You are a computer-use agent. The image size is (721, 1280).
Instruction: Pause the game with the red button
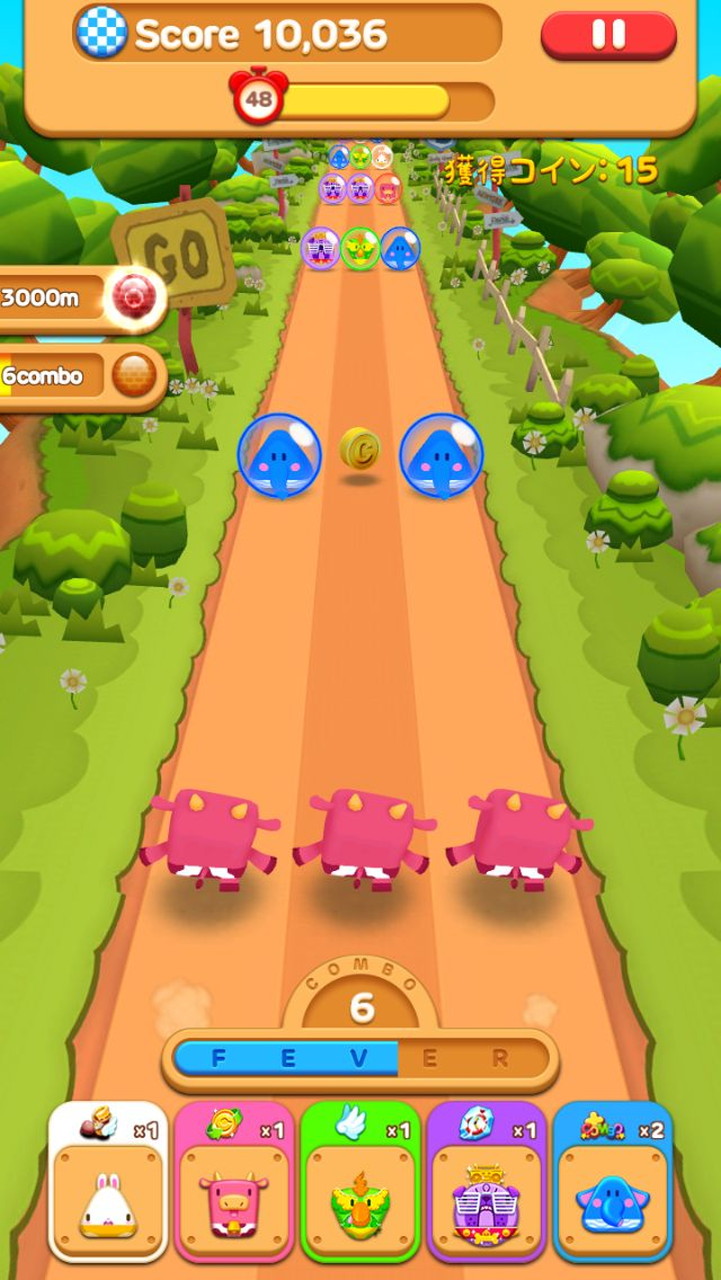click(608, 35)
